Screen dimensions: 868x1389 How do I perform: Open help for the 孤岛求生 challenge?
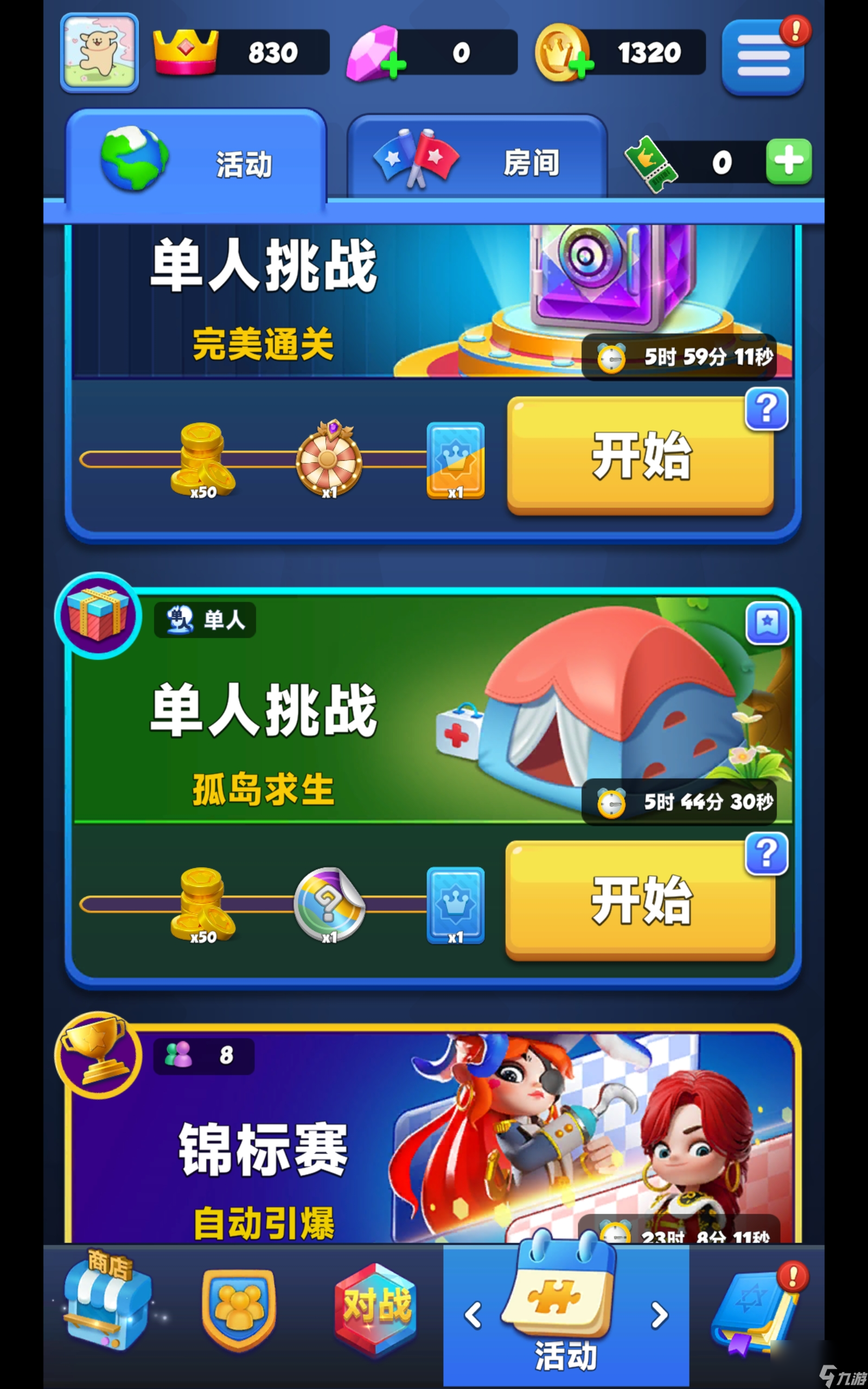[767, 854]
